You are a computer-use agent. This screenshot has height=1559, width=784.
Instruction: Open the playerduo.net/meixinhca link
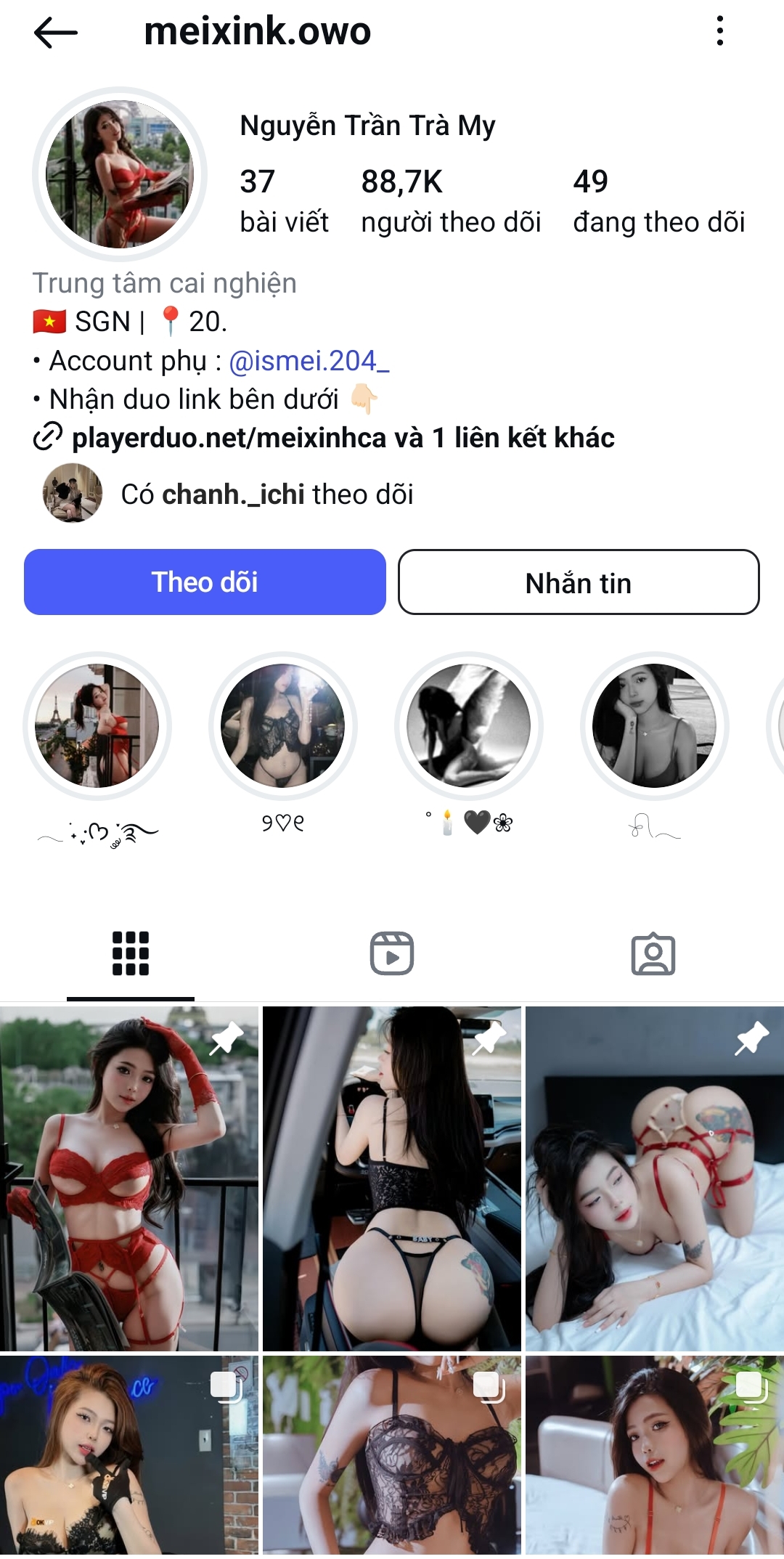tap(247, 438)
